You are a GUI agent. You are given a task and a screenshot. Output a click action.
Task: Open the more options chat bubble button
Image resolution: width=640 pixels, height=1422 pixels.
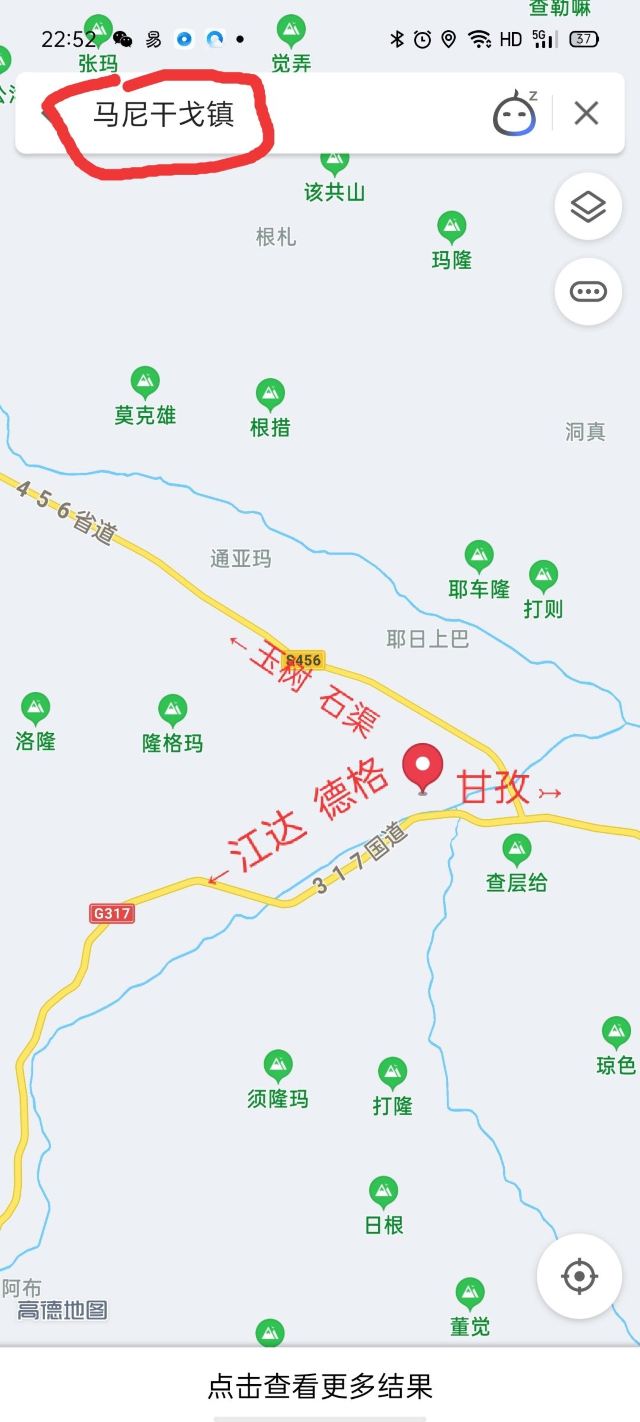(588, 292)
